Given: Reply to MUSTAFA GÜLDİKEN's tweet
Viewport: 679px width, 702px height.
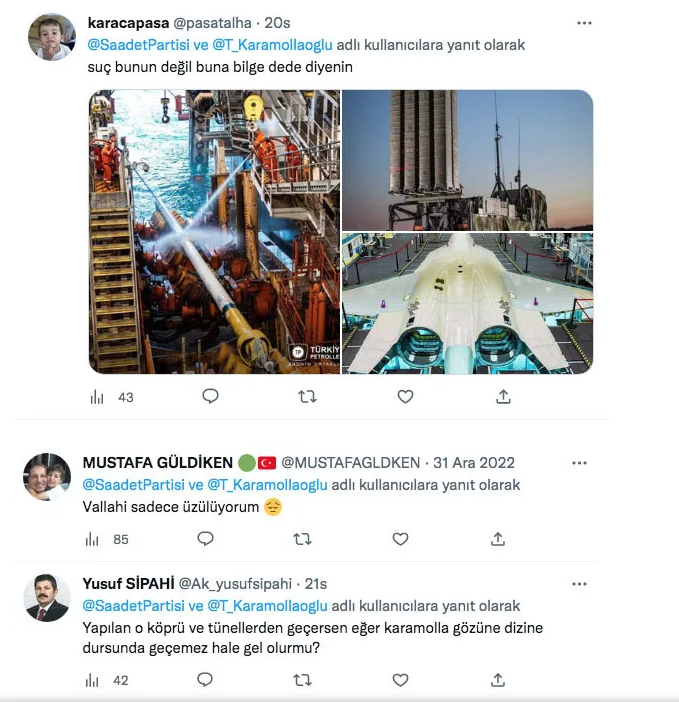Looking at the screenshot, I should click(x=205, y=539).
